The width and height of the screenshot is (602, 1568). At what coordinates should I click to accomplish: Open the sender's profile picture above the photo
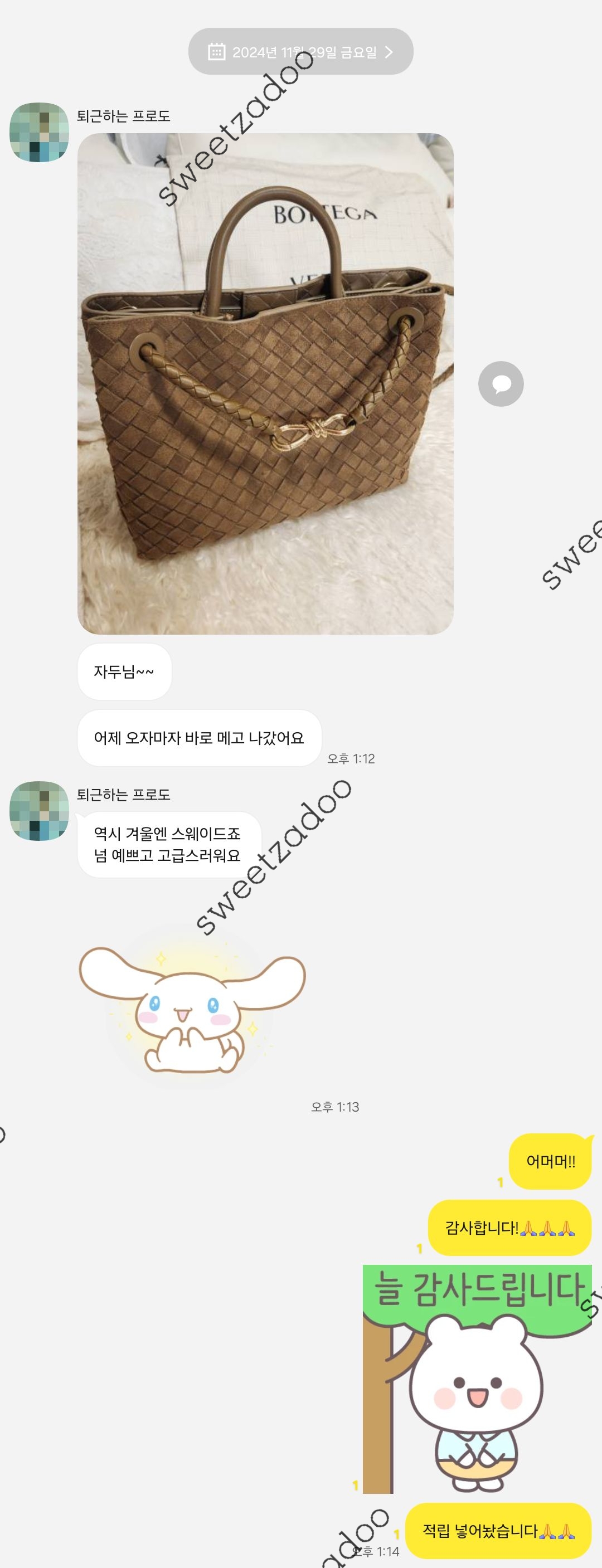pos(39,132)
